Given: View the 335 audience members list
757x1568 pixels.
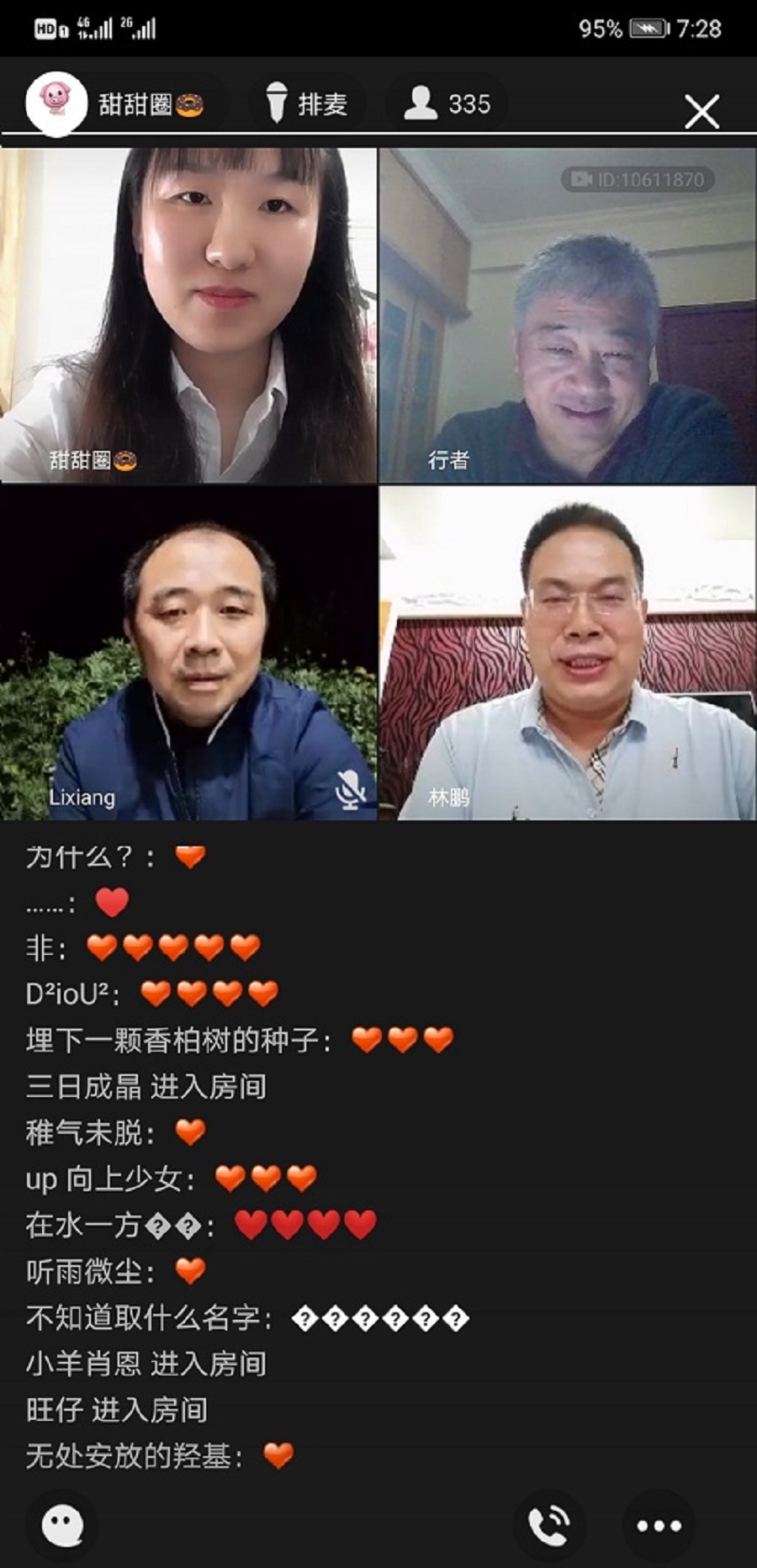Looking at the screenshot, I should (447, 104).
